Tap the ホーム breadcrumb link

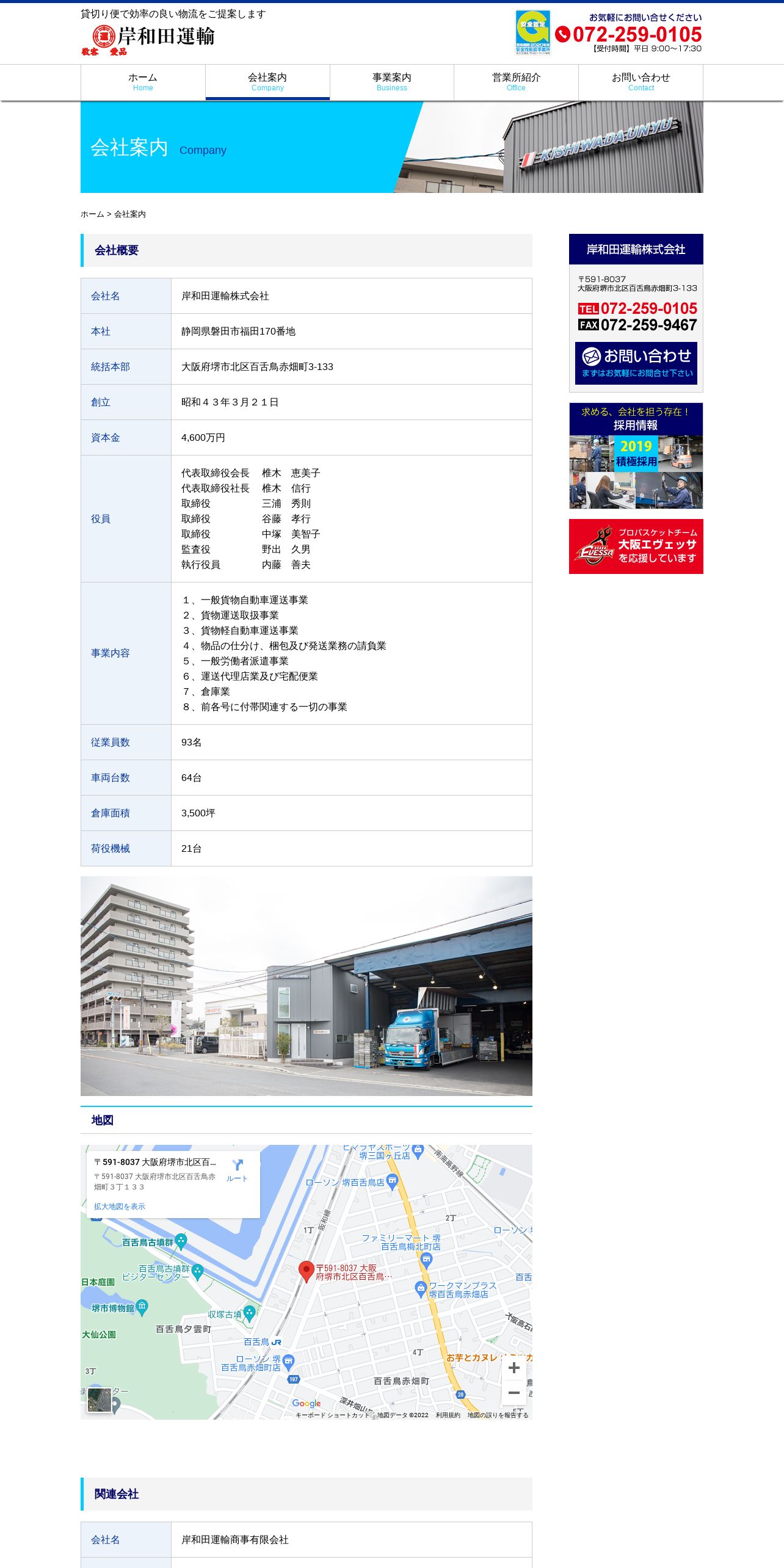(x=92, y=214)
